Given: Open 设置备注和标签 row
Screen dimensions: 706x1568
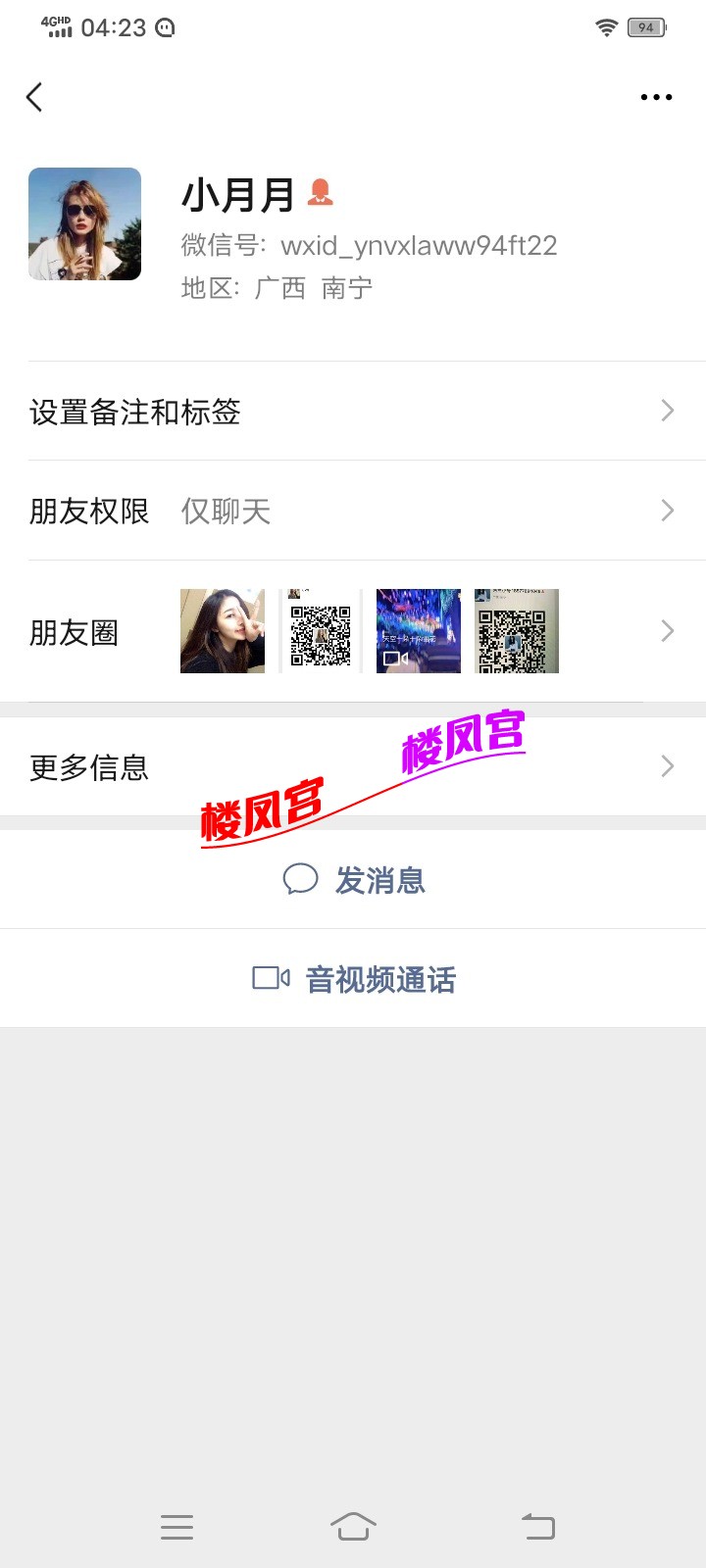Looking at the screenshot, I should point(353,412).
